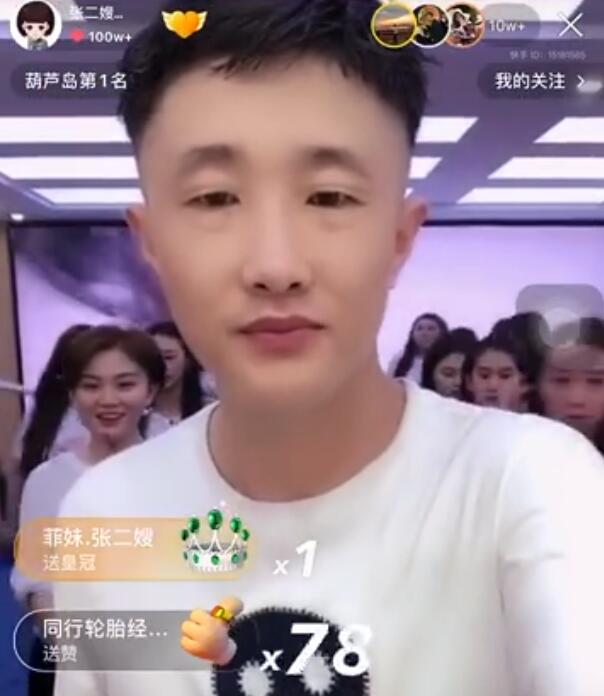The image size is (604, 696).
Task: Open the streamer's profile avatar
Action: click(x=35, y=24)
